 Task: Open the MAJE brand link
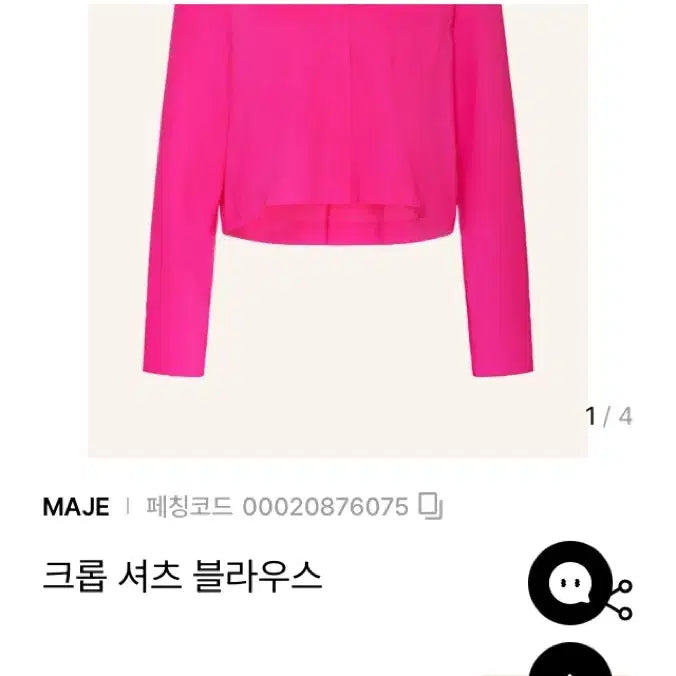pos(76,507)
